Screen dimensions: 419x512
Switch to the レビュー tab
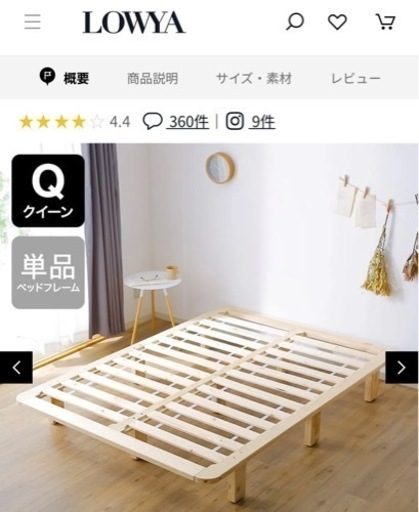pyautogui.click(x=356, y=79)
